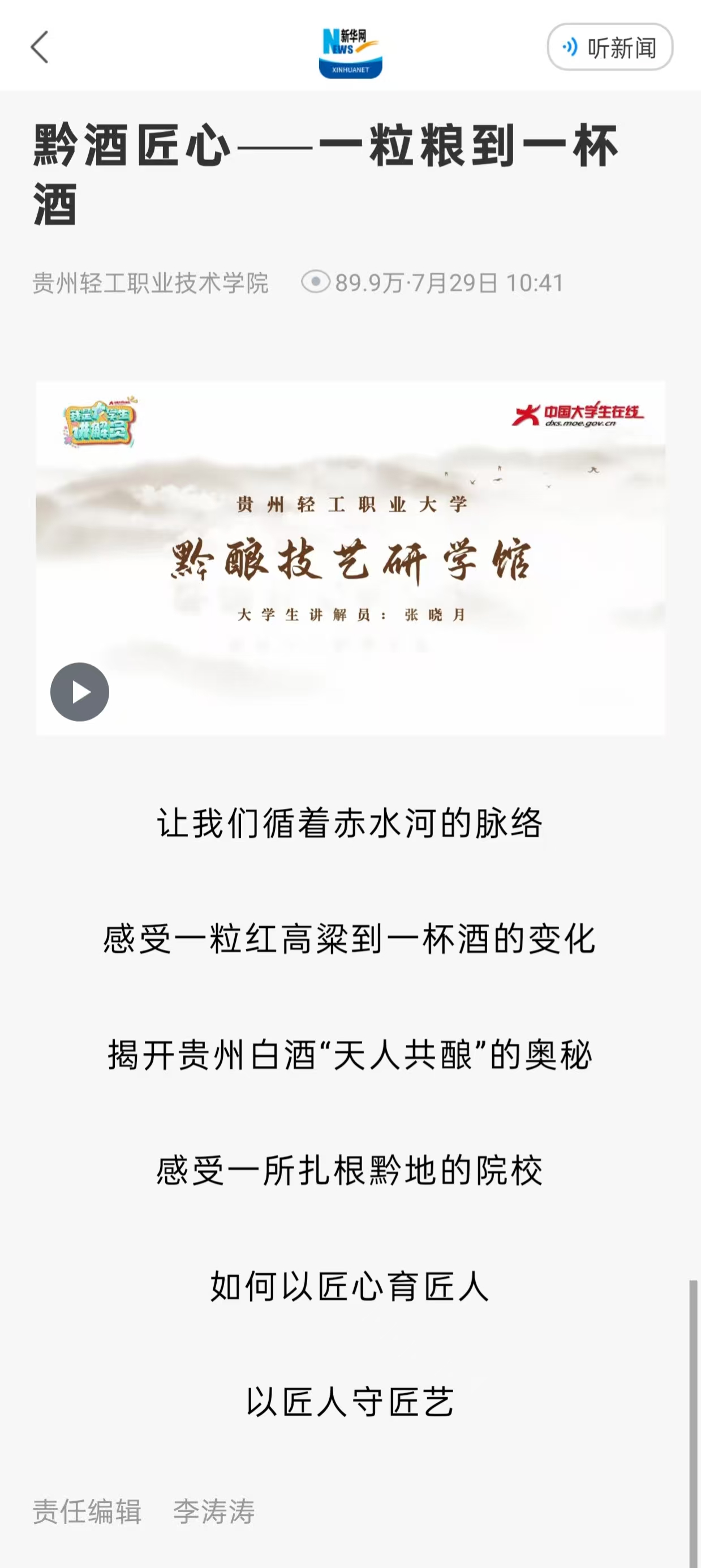The image size is (701, 1568).
Task: Go back using the top-left arrow
Action: [x=40, y=48]
